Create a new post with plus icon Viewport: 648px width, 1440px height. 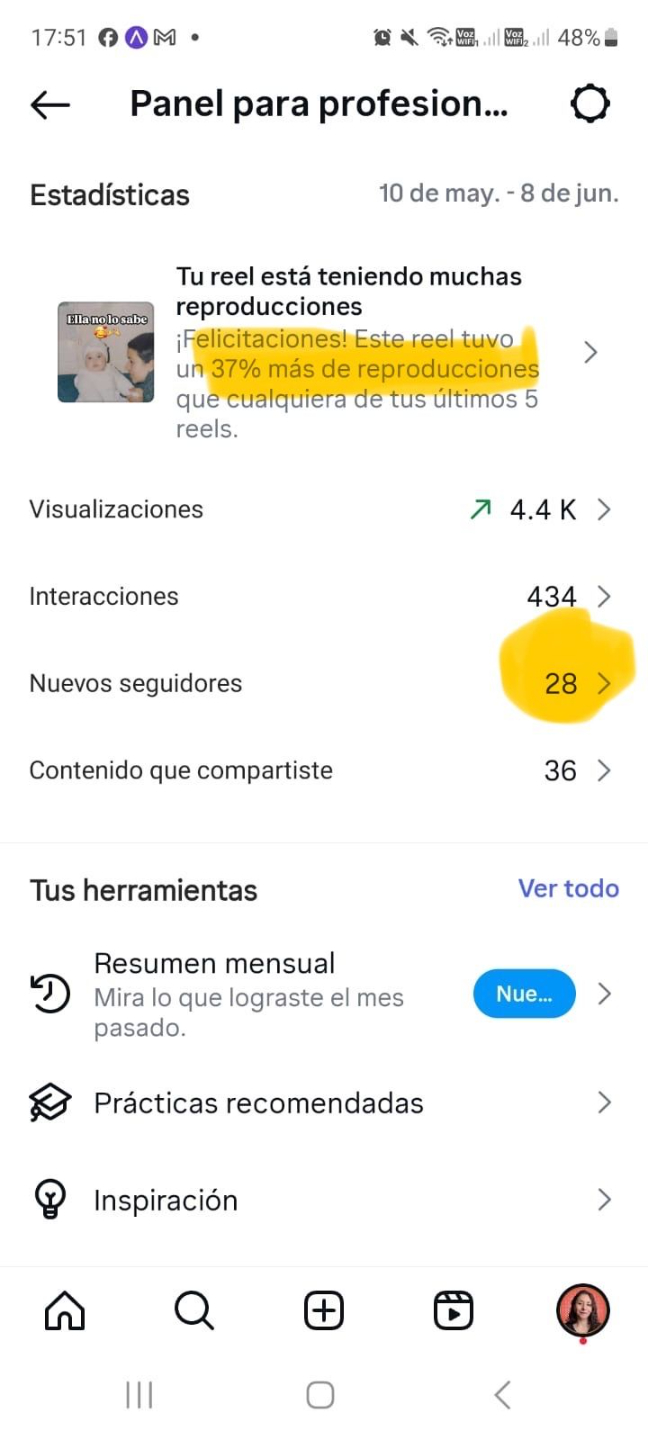coord(323,1310)
